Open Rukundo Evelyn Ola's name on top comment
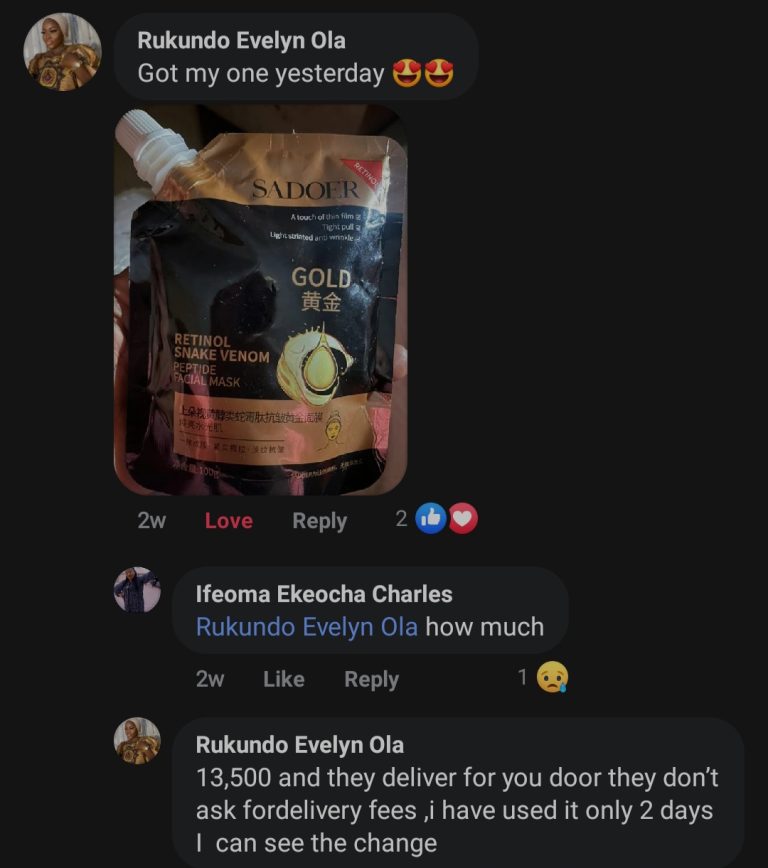The image size is (768, 868). coord(241,40)
